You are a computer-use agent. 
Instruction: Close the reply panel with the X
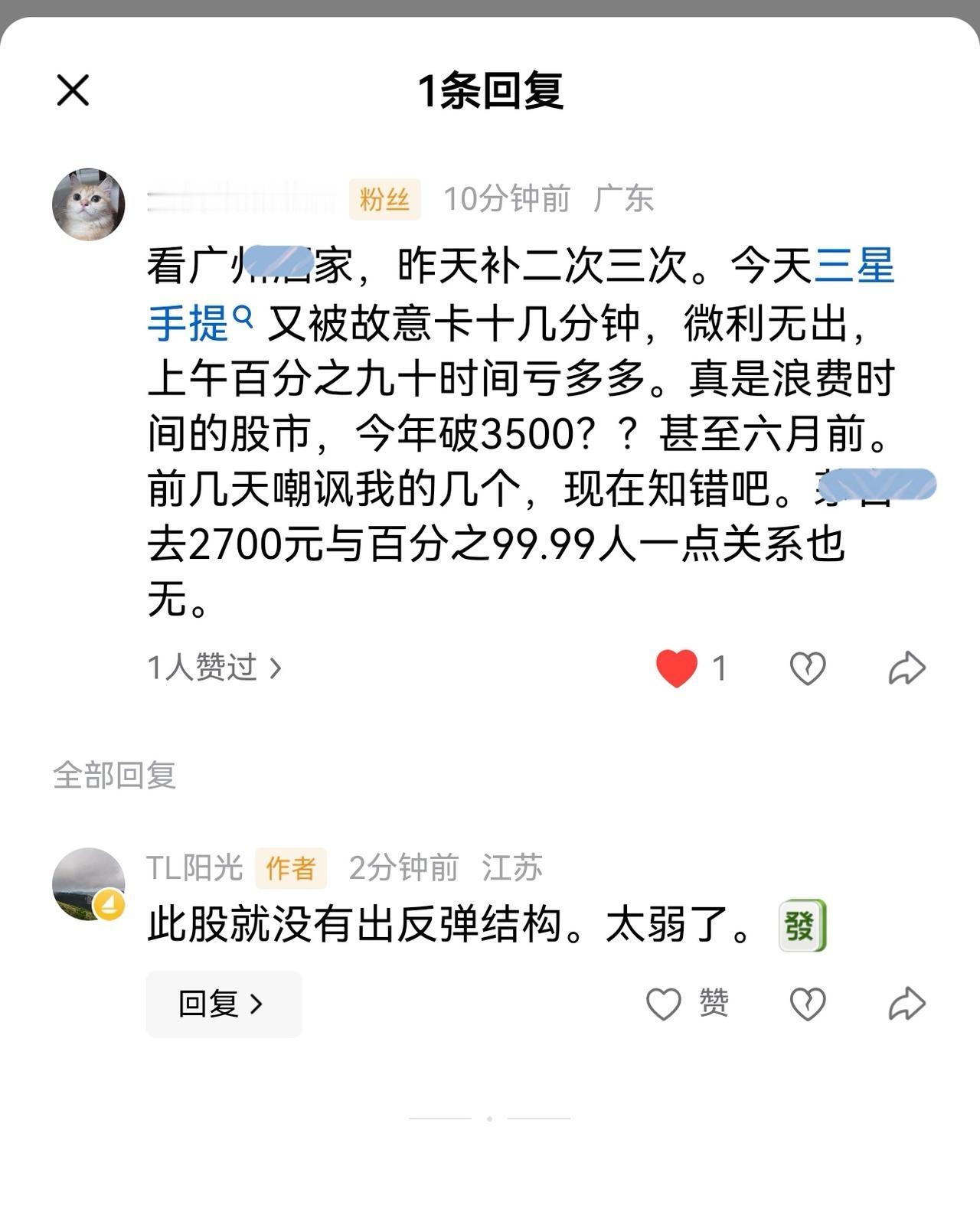[x=73, y=91]
